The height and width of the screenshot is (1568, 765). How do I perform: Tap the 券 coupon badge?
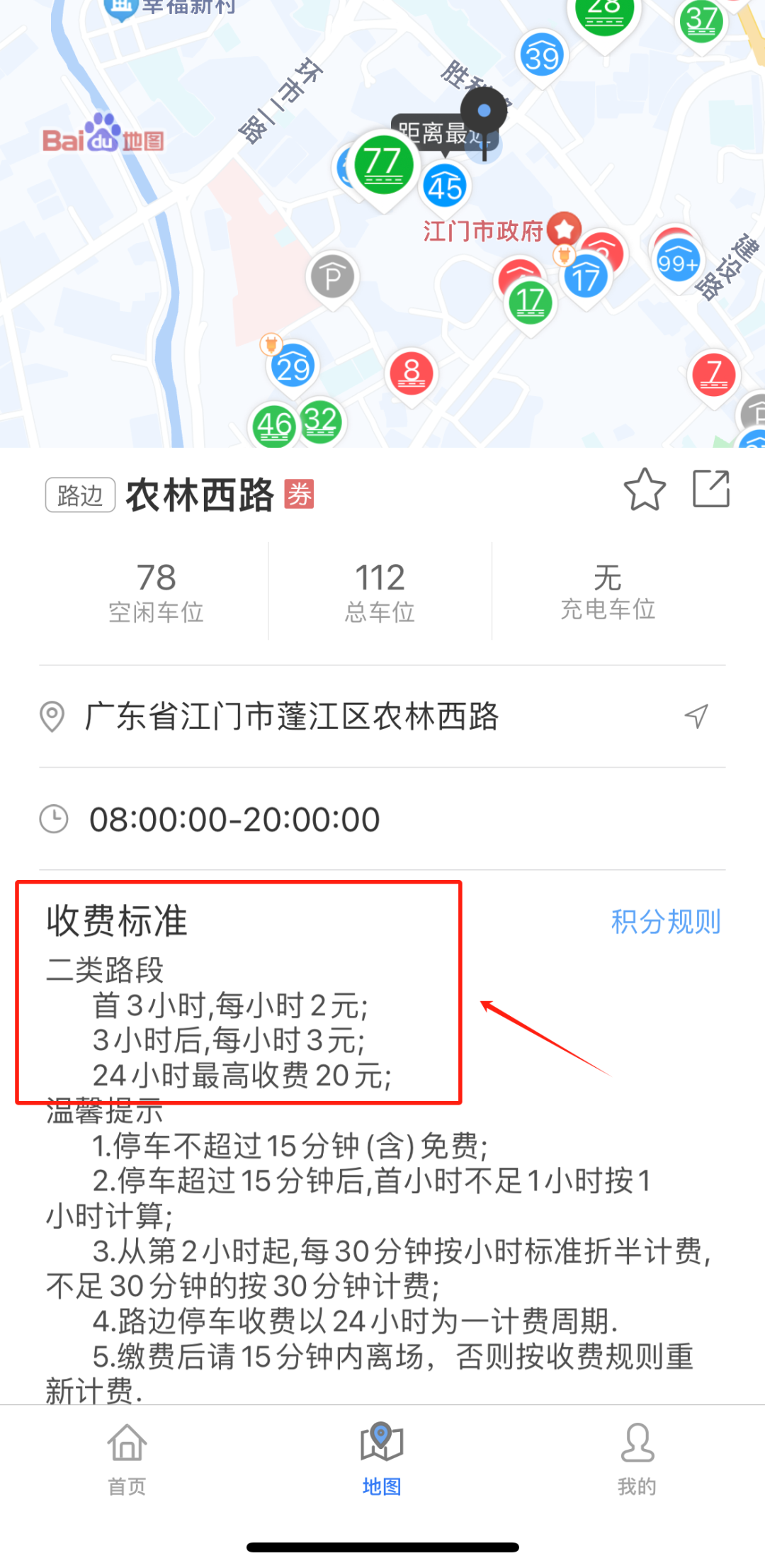coord(299,495)
